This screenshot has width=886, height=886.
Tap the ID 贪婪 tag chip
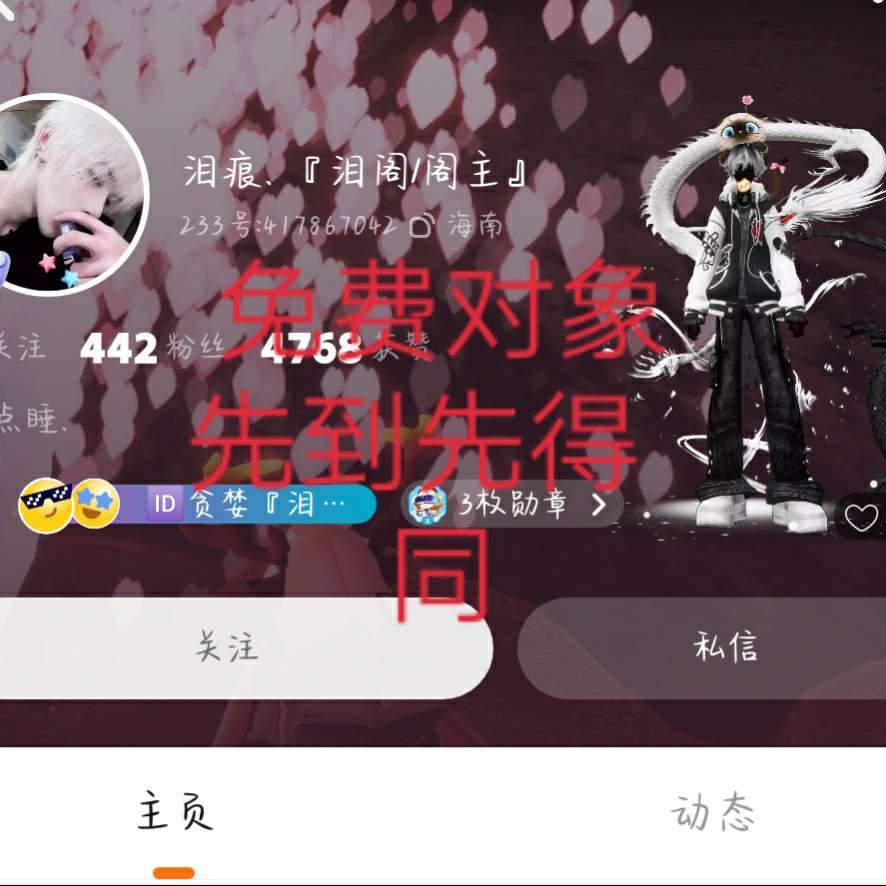point(260,505)
